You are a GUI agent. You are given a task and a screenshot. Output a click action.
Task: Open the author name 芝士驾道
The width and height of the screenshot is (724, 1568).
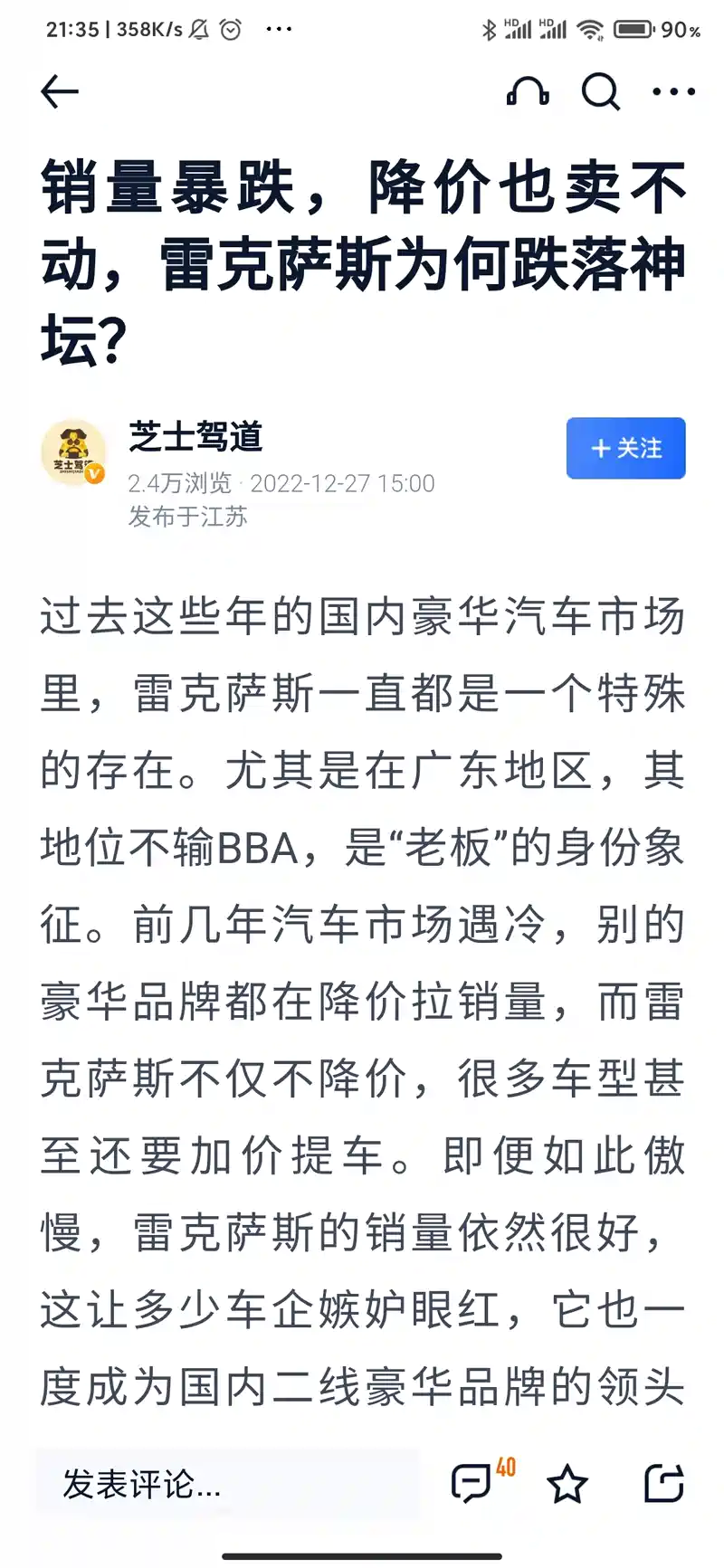click(x=195, y=437)
